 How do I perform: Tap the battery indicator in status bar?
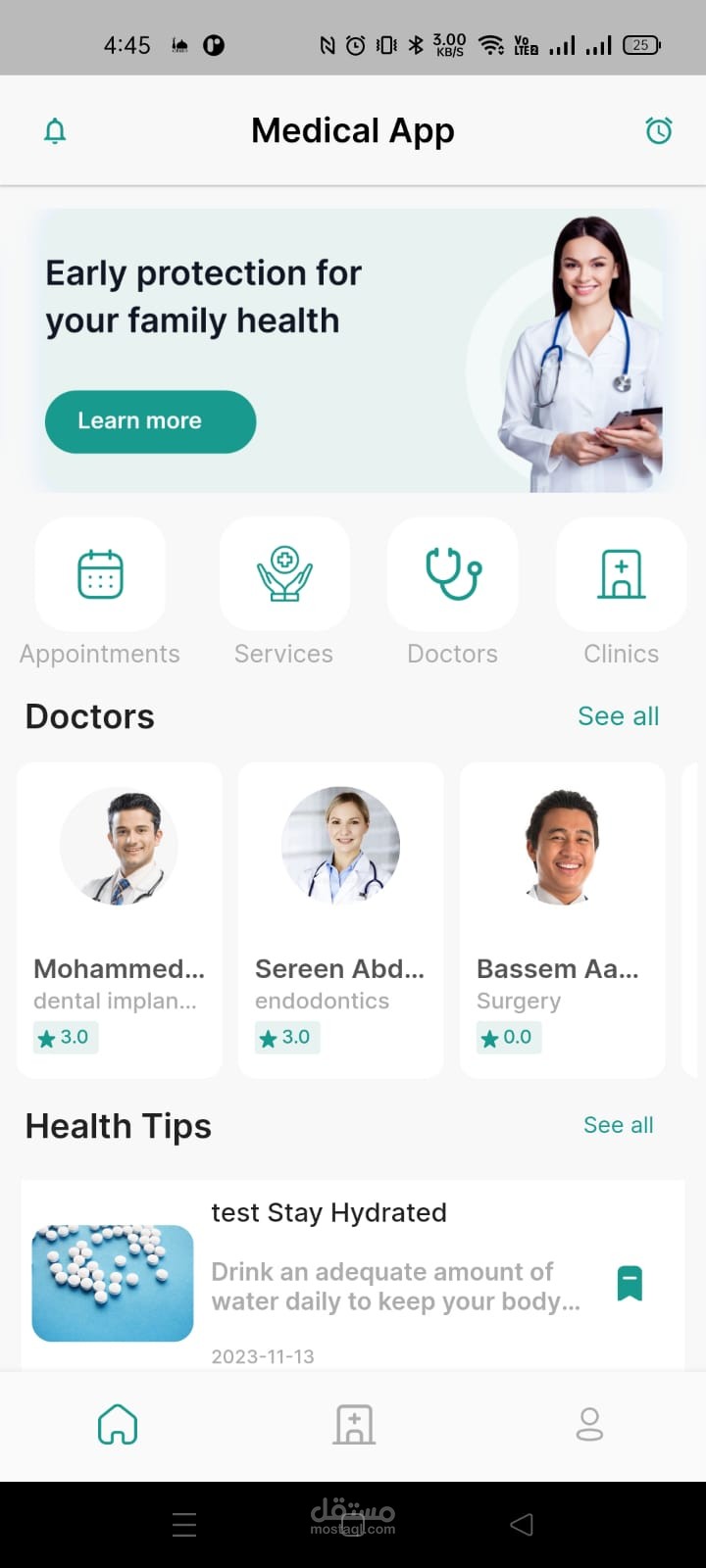coord(642,43)
